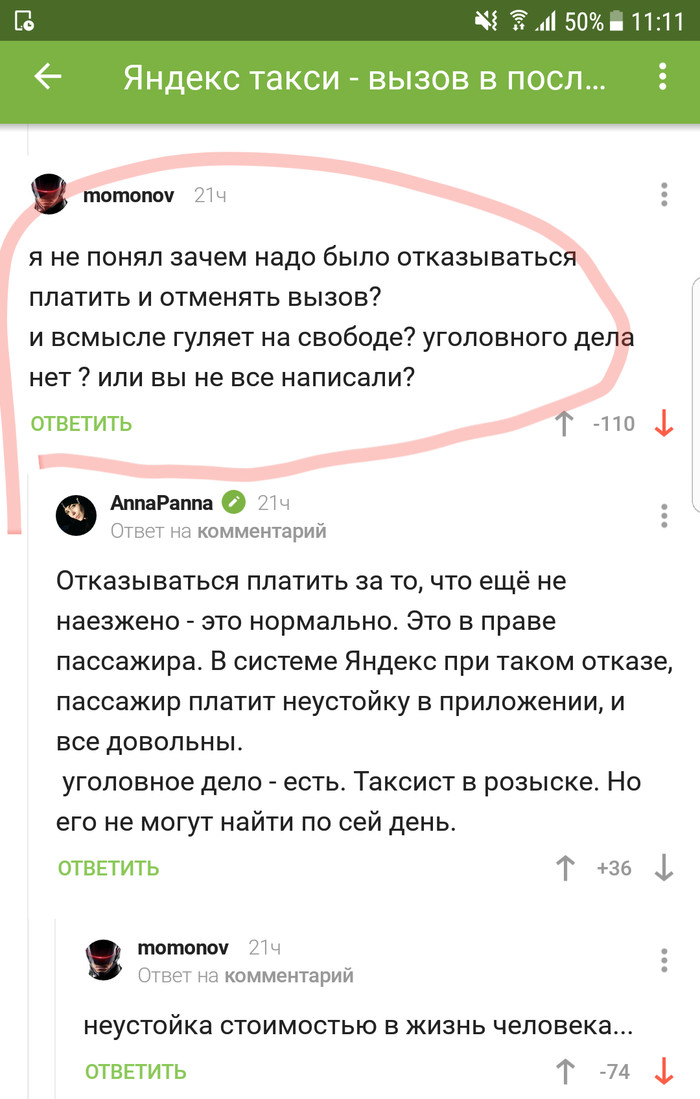
Task: Open the overflow menu in the app bar
Action: (x=662, y=77)
